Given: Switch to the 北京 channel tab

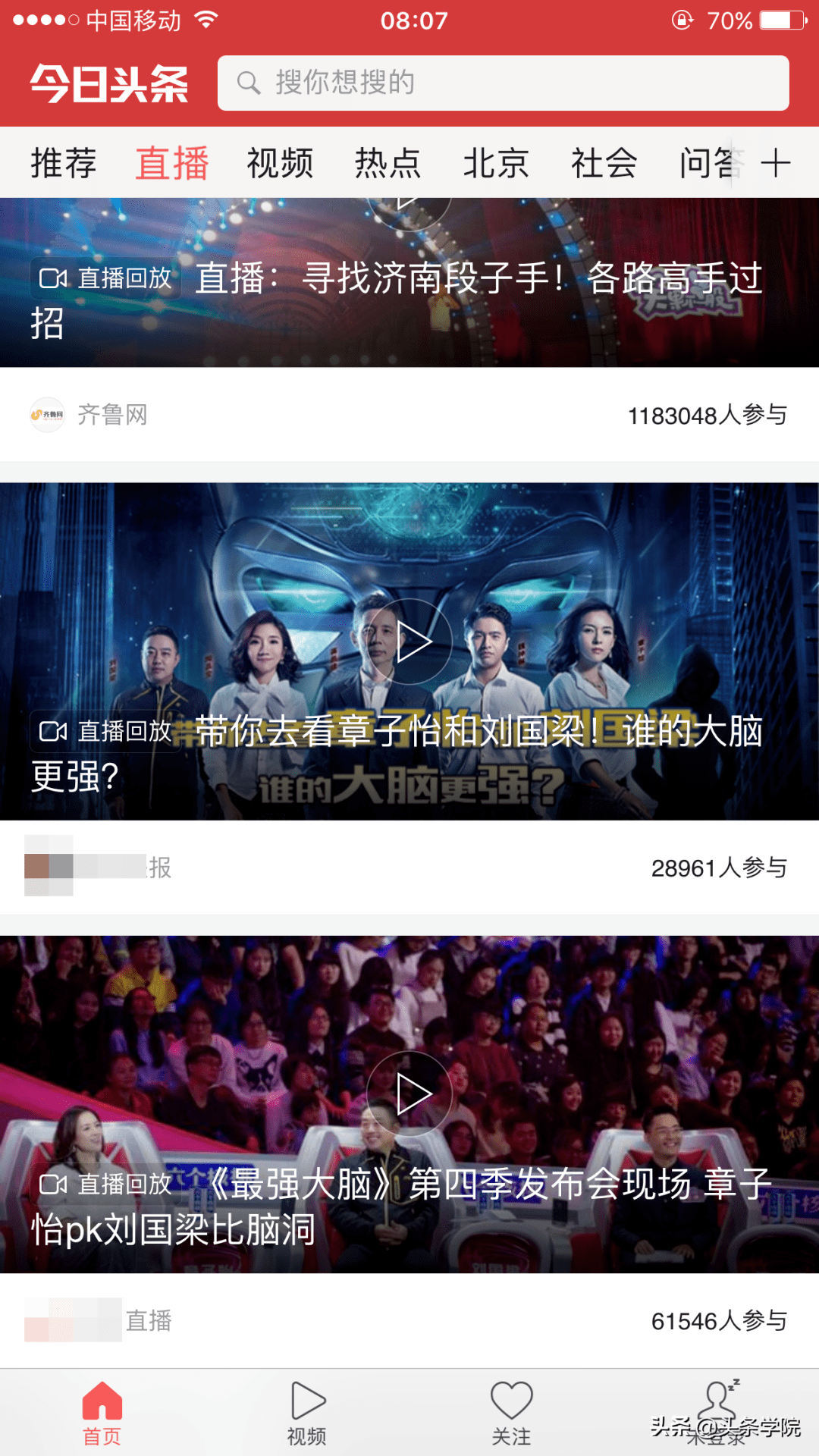Looking at the screenshot, I should [496, 163].
